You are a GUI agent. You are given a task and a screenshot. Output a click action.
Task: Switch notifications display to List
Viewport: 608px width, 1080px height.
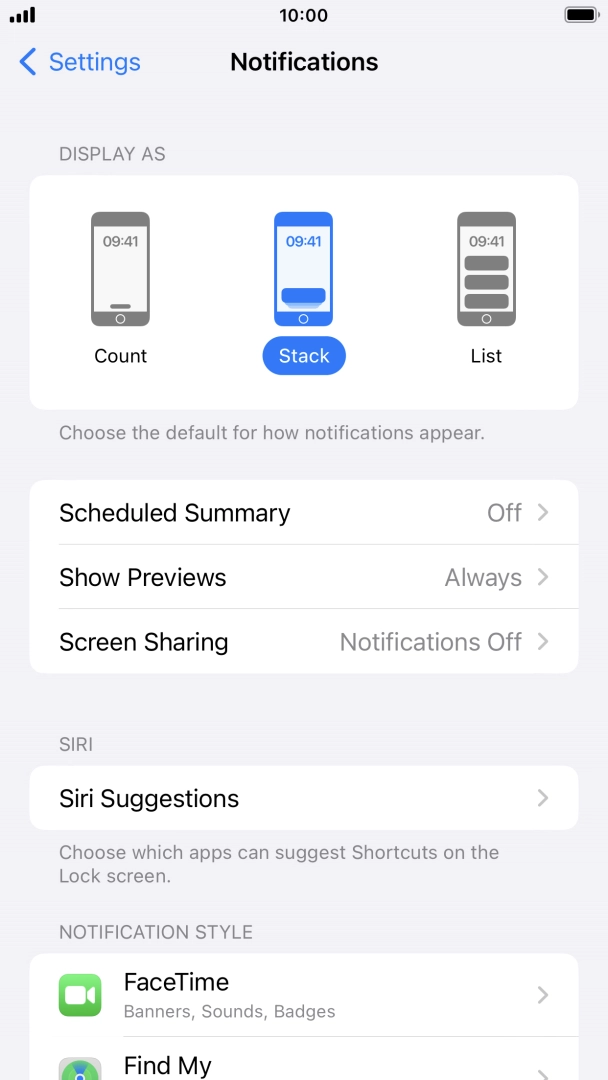486,289
